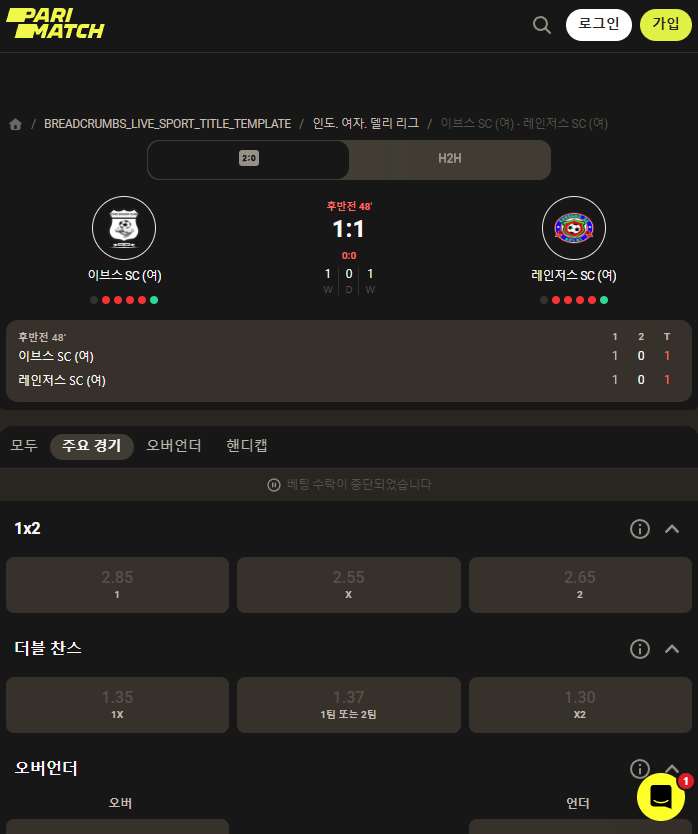Select double chance 1X at 1.35
This screenshot has height=834, width=698.
(117, 704)
